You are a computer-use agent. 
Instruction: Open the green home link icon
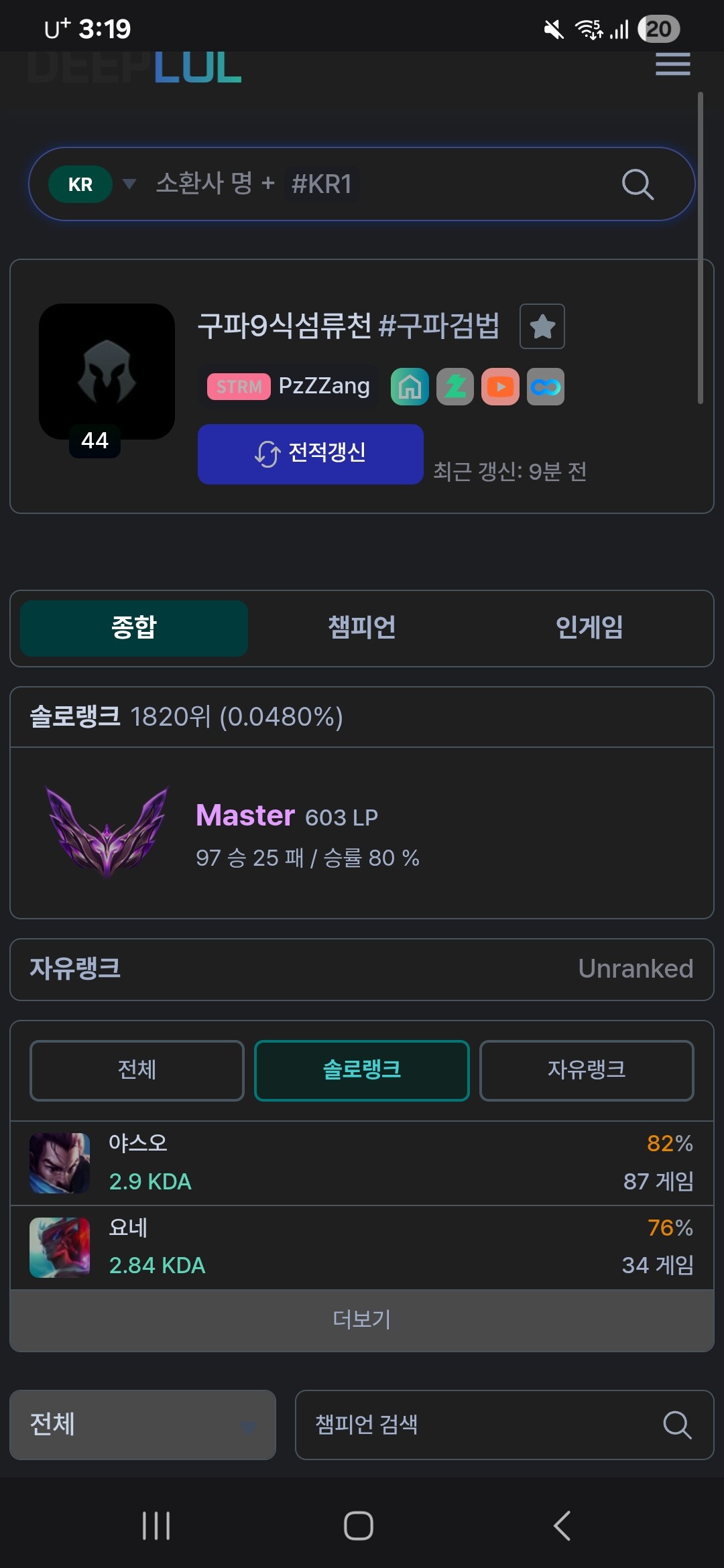point(410,387)
